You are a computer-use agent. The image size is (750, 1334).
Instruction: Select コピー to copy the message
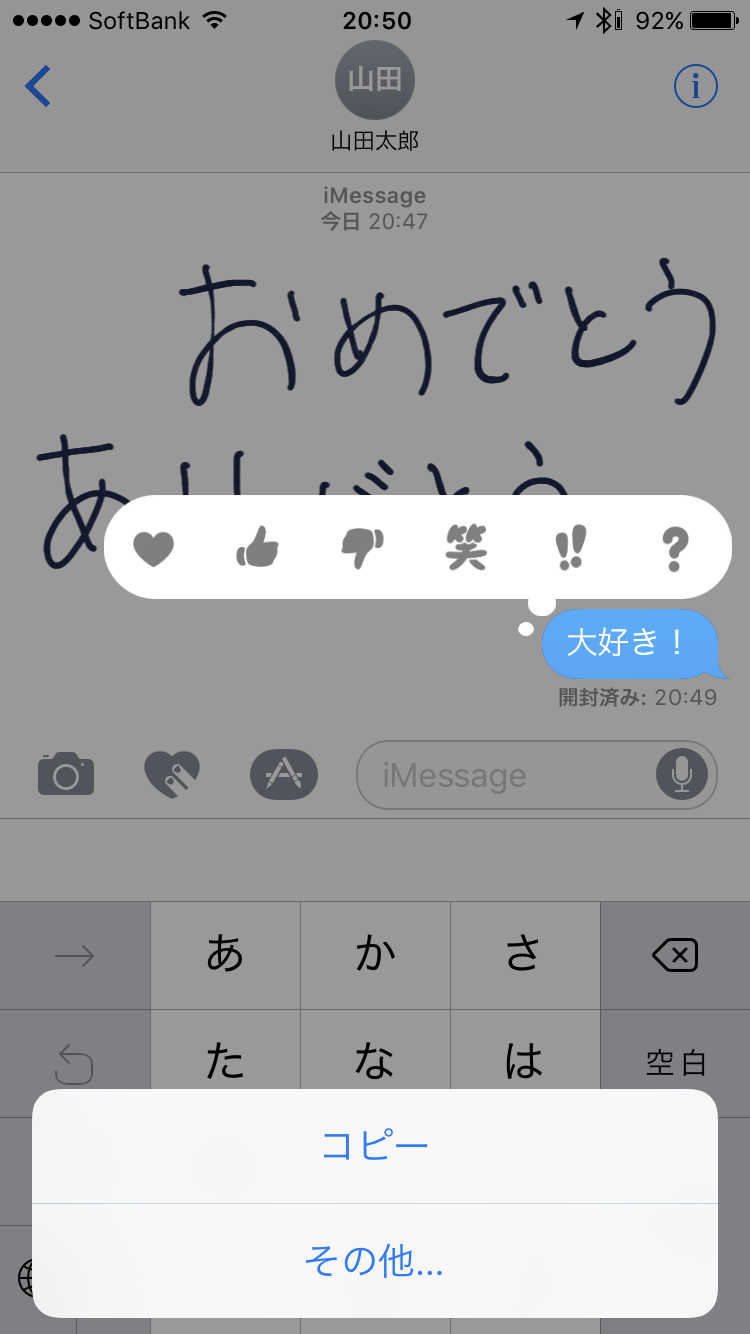pos(375,1146)
